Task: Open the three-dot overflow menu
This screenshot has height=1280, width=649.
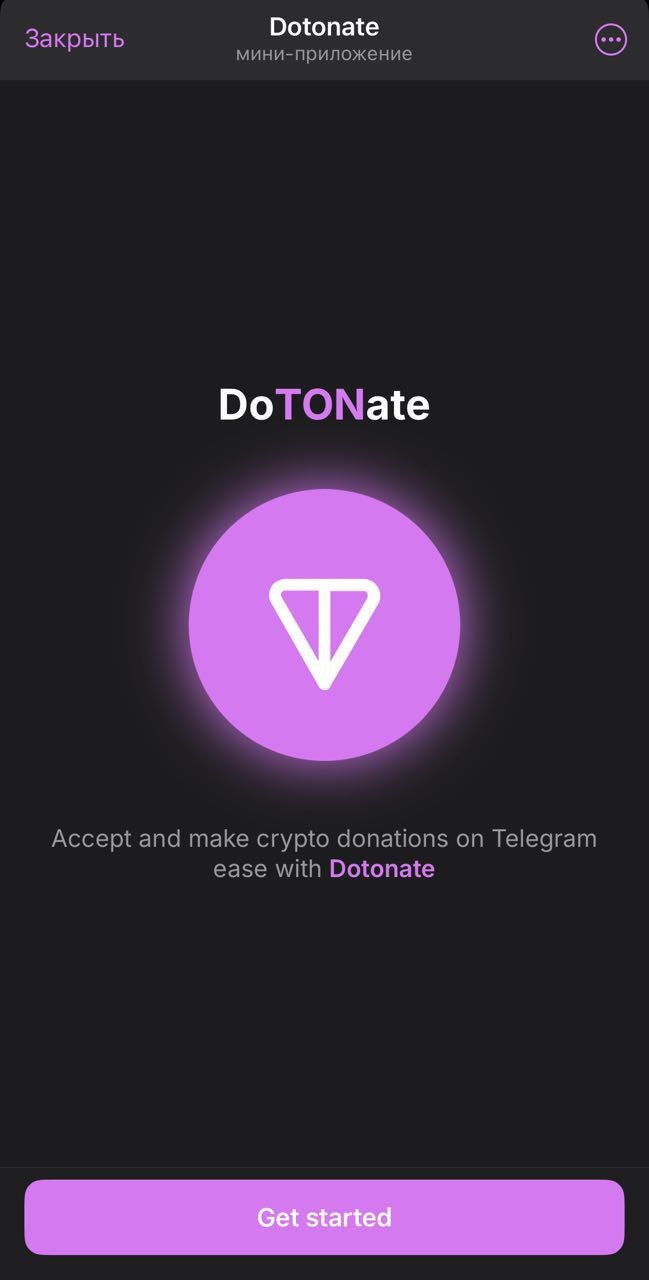Action: coord(610,40)
